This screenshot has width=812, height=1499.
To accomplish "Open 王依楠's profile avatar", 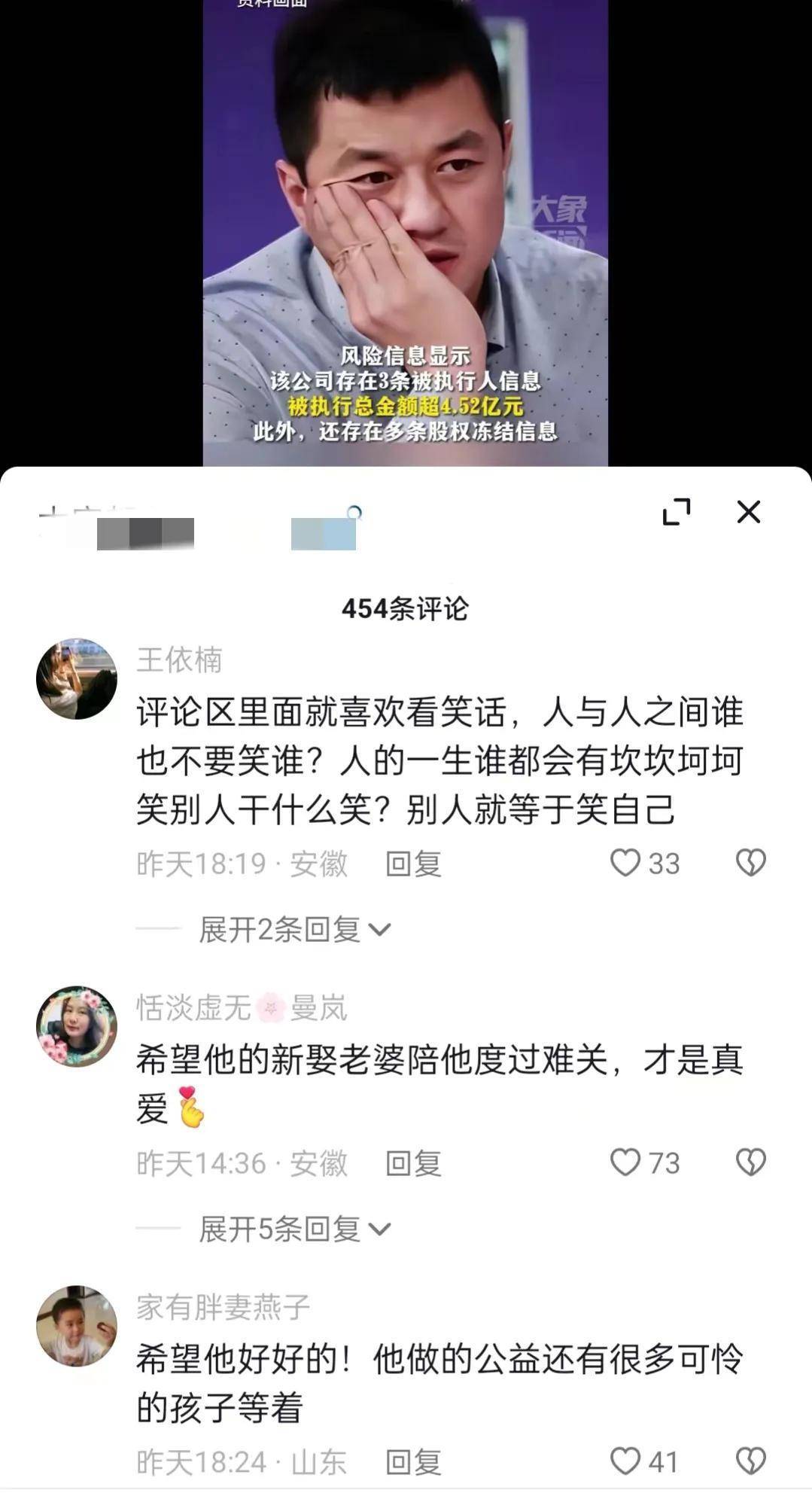I will (x=77, y=679).
